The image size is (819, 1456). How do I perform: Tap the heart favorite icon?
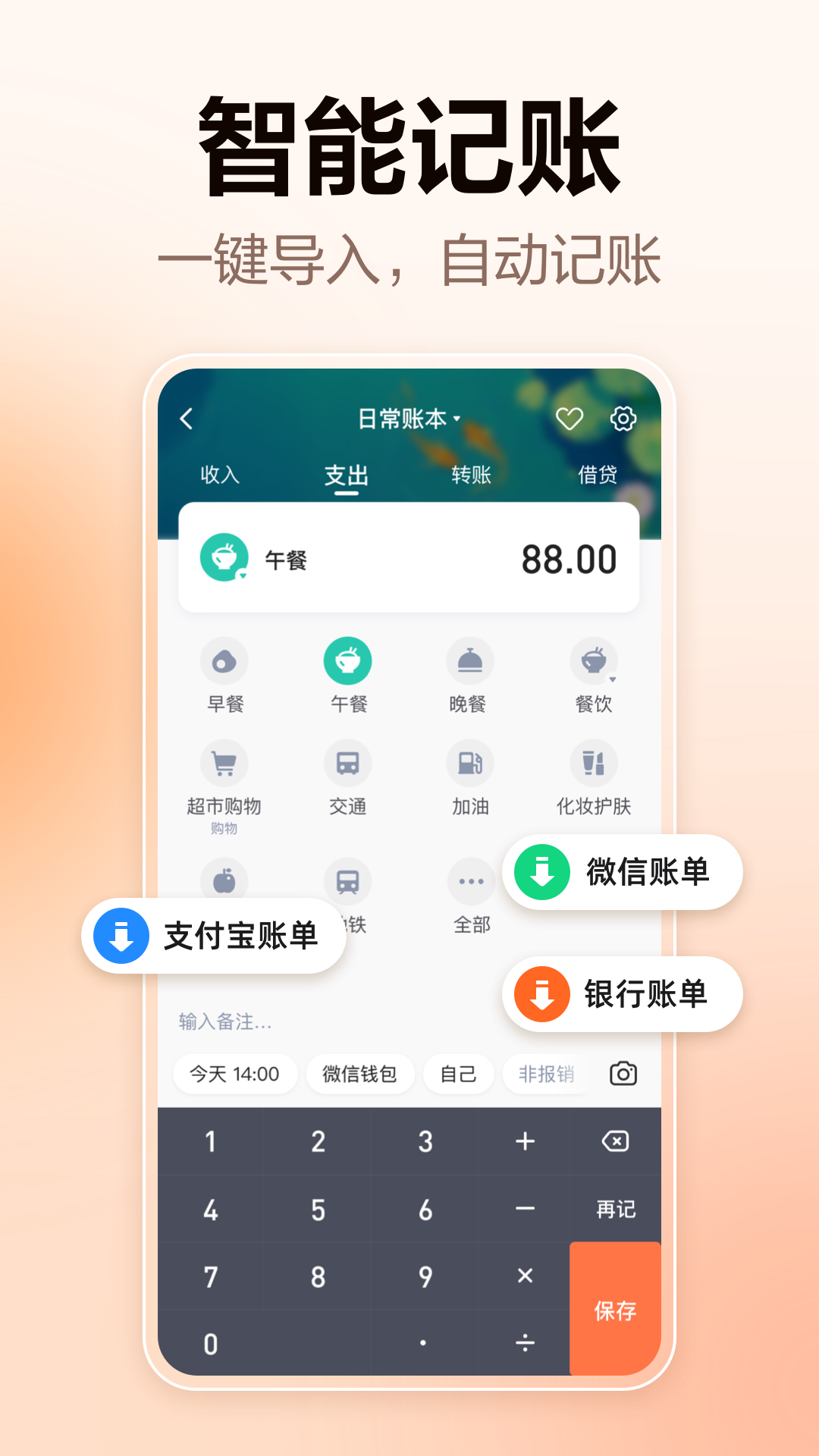[569, 419]
